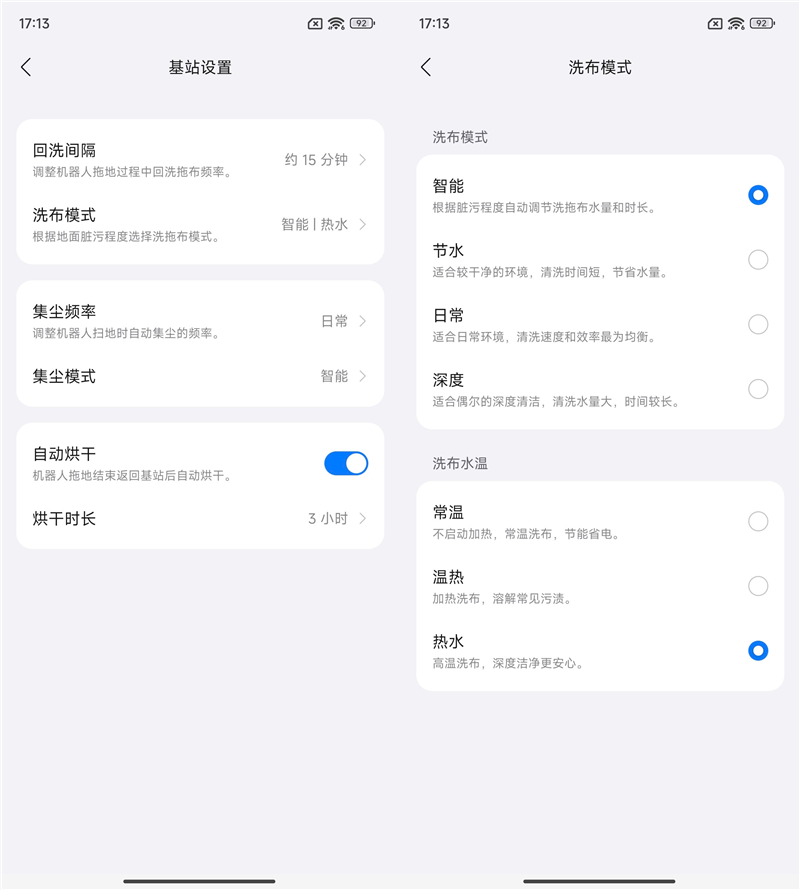The image size is (800, 890).
Task: Go back from the 基站设置 page
Action: (x=26, y=67)
